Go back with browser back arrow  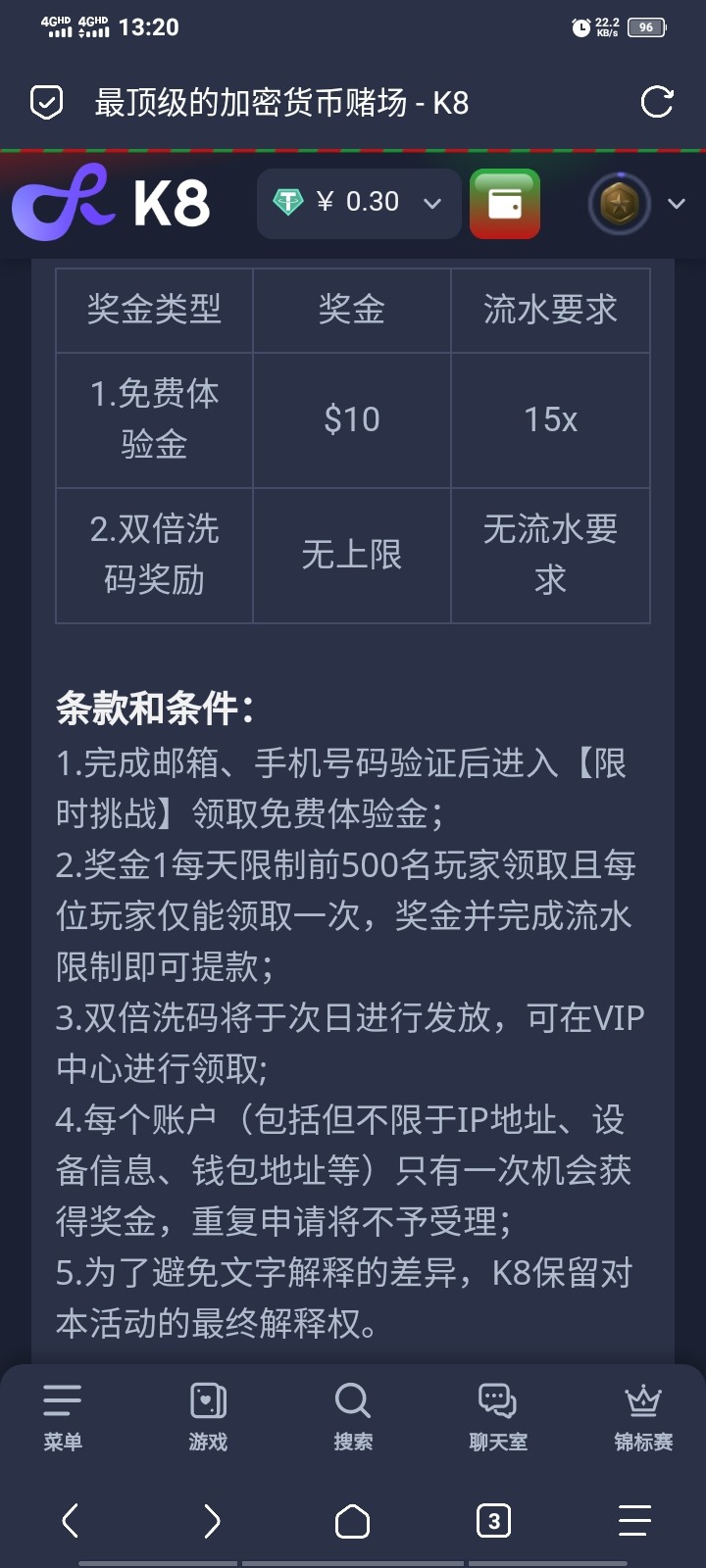71,1521
